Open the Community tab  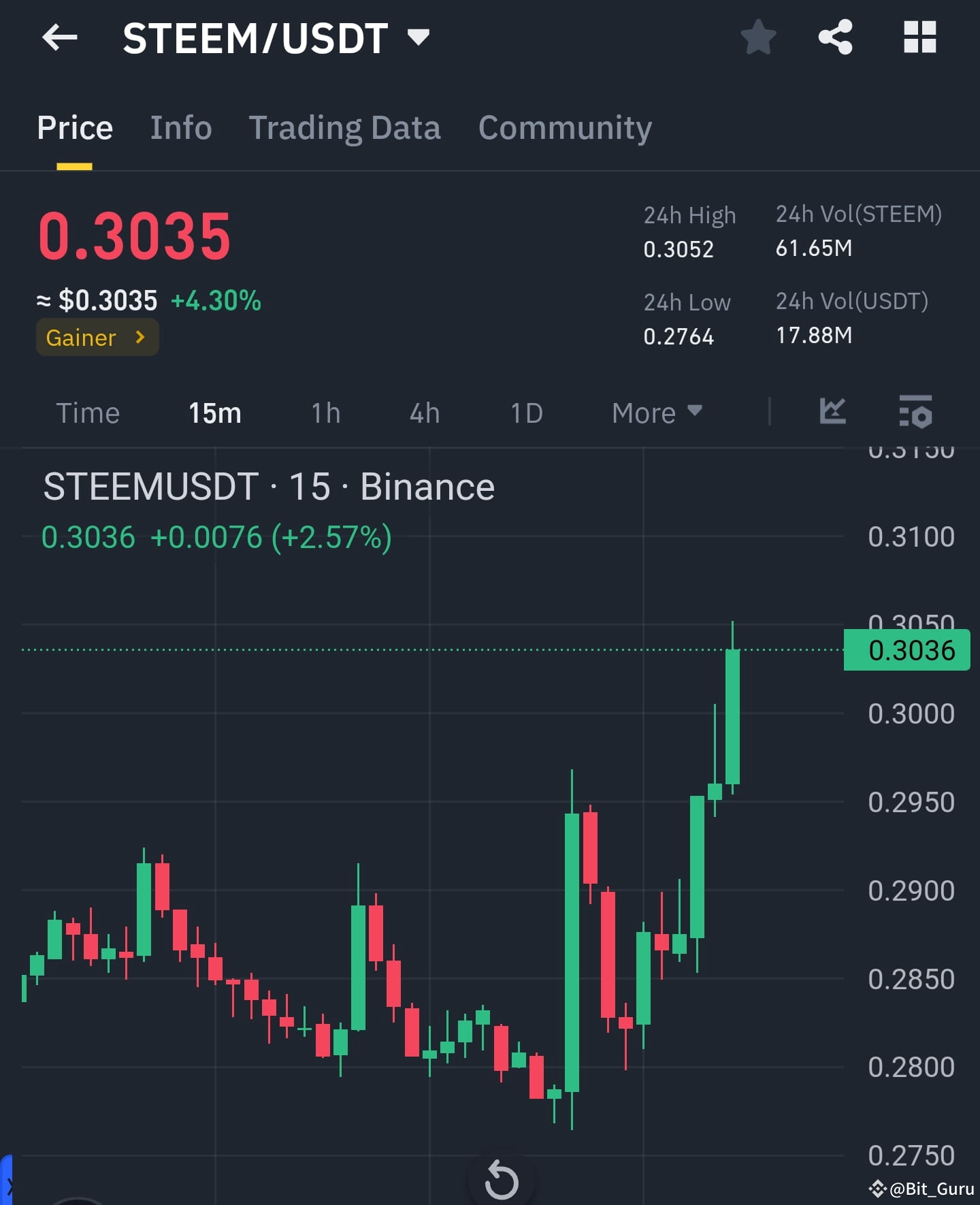point(565,127)
